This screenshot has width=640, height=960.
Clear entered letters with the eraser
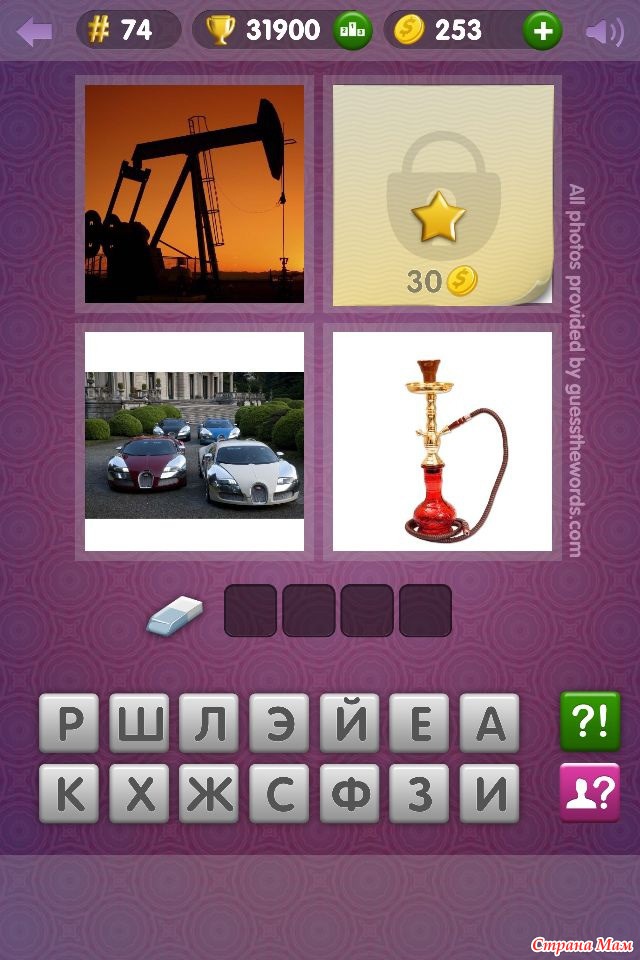174,615
